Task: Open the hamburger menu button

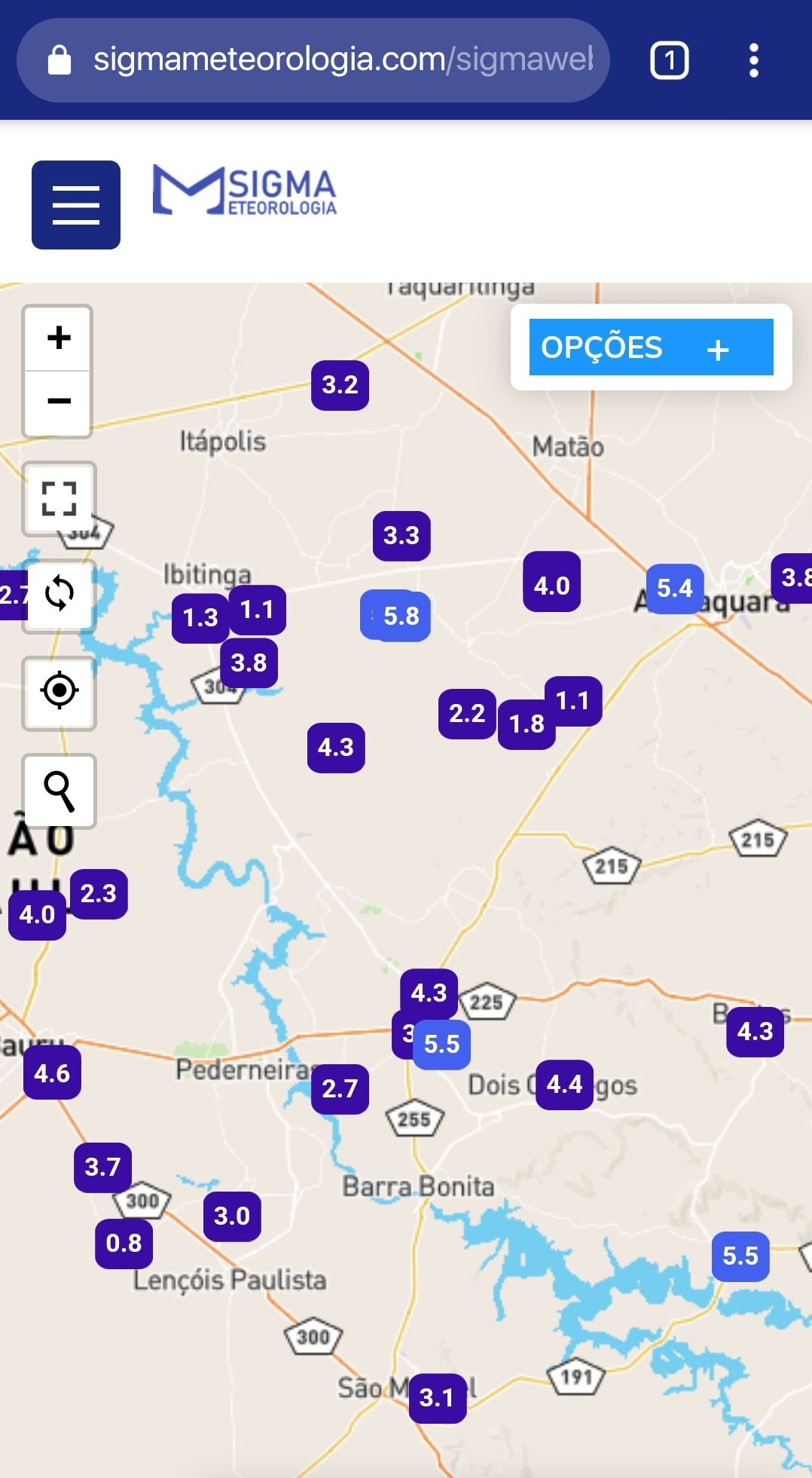Action: (75, 204)
